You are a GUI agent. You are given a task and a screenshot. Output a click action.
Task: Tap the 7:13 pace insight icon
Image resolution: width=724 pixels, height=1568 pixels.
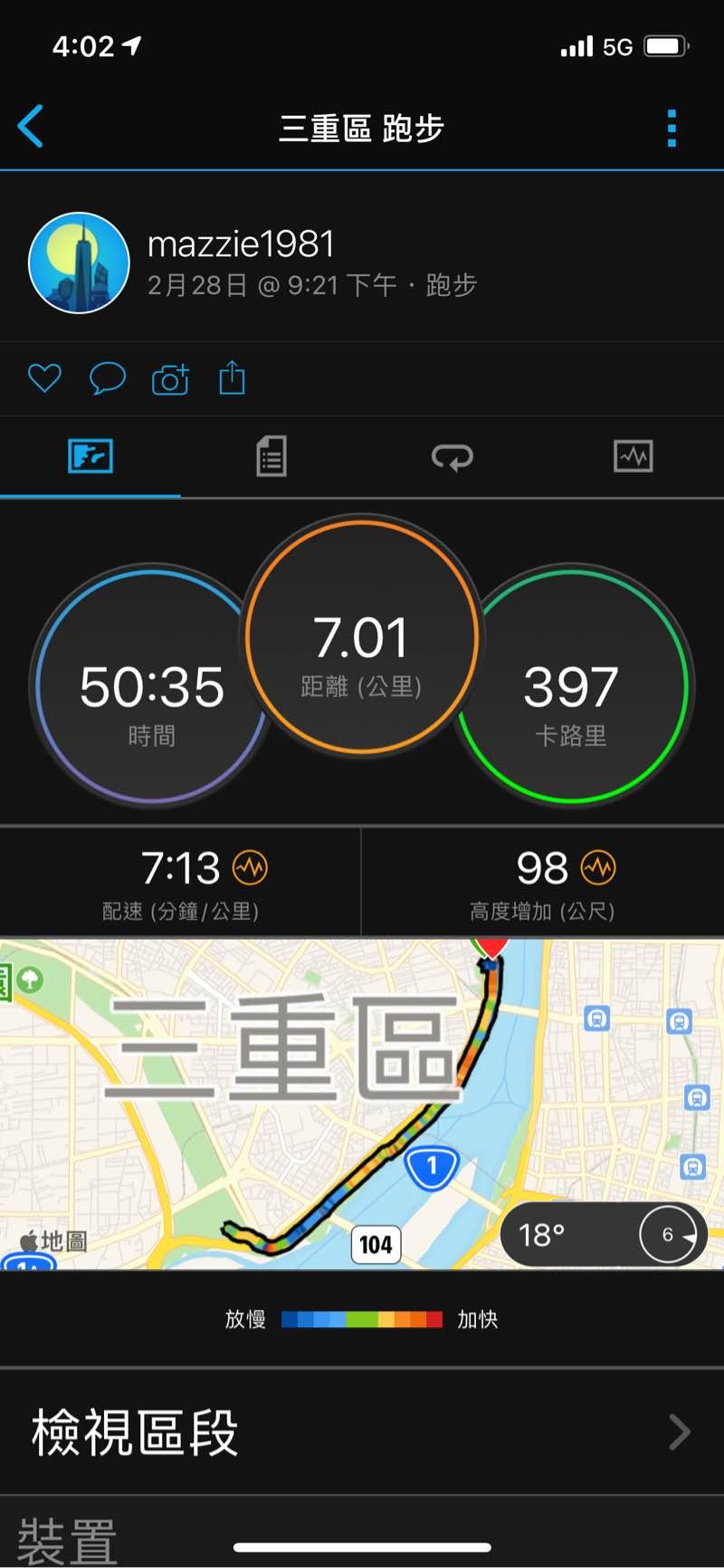[x=250, y=868]
